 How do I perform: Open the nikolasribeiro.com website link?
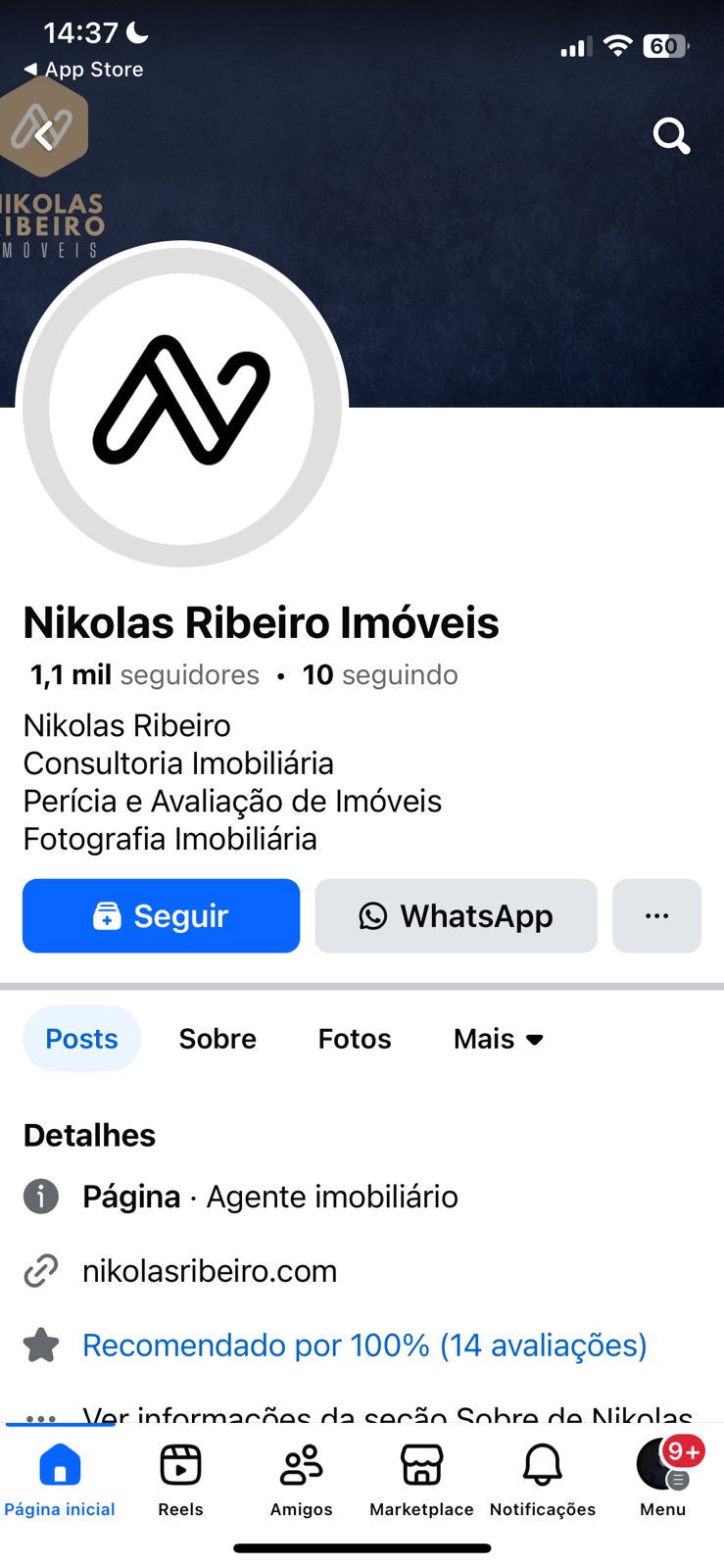point(210,1271)
